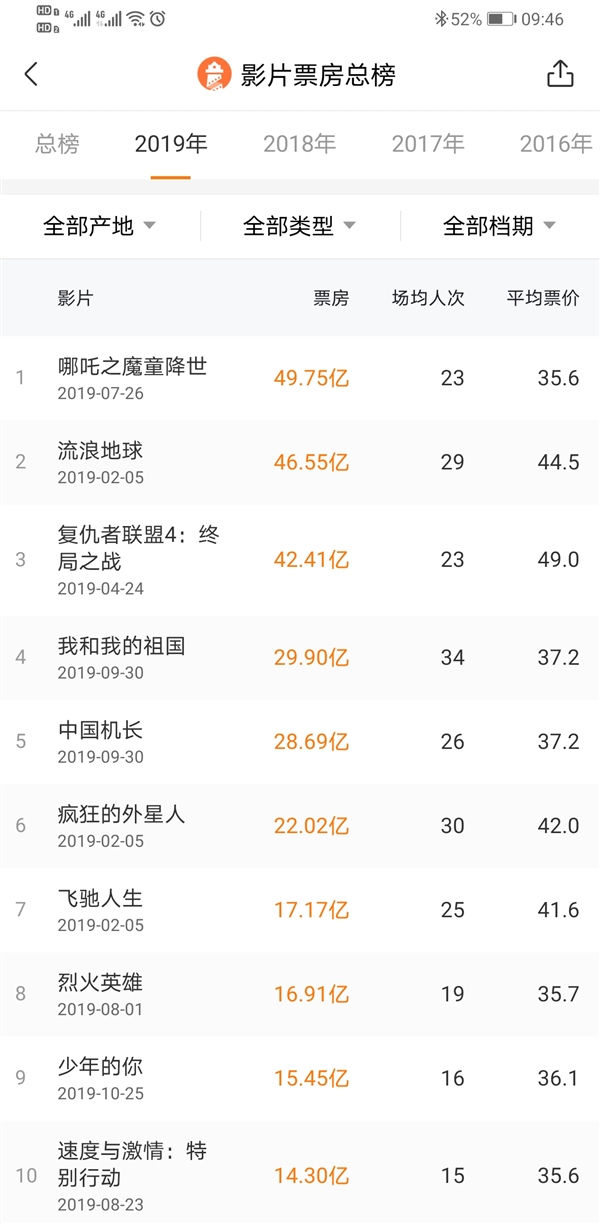This screenshot has height=1224, width=600.
Task: Open the 2016年 tab
Action: tap(556, 144)
